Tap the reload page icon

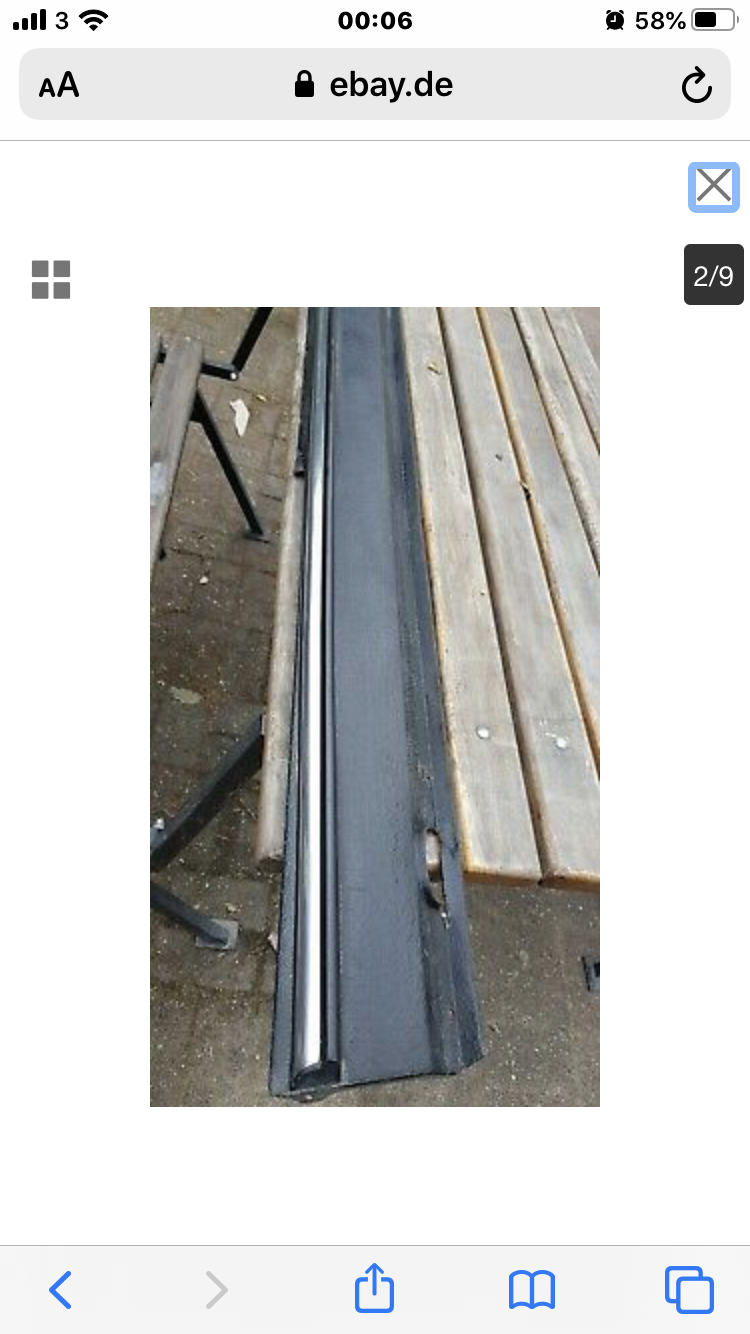click(x=696, y=86)
